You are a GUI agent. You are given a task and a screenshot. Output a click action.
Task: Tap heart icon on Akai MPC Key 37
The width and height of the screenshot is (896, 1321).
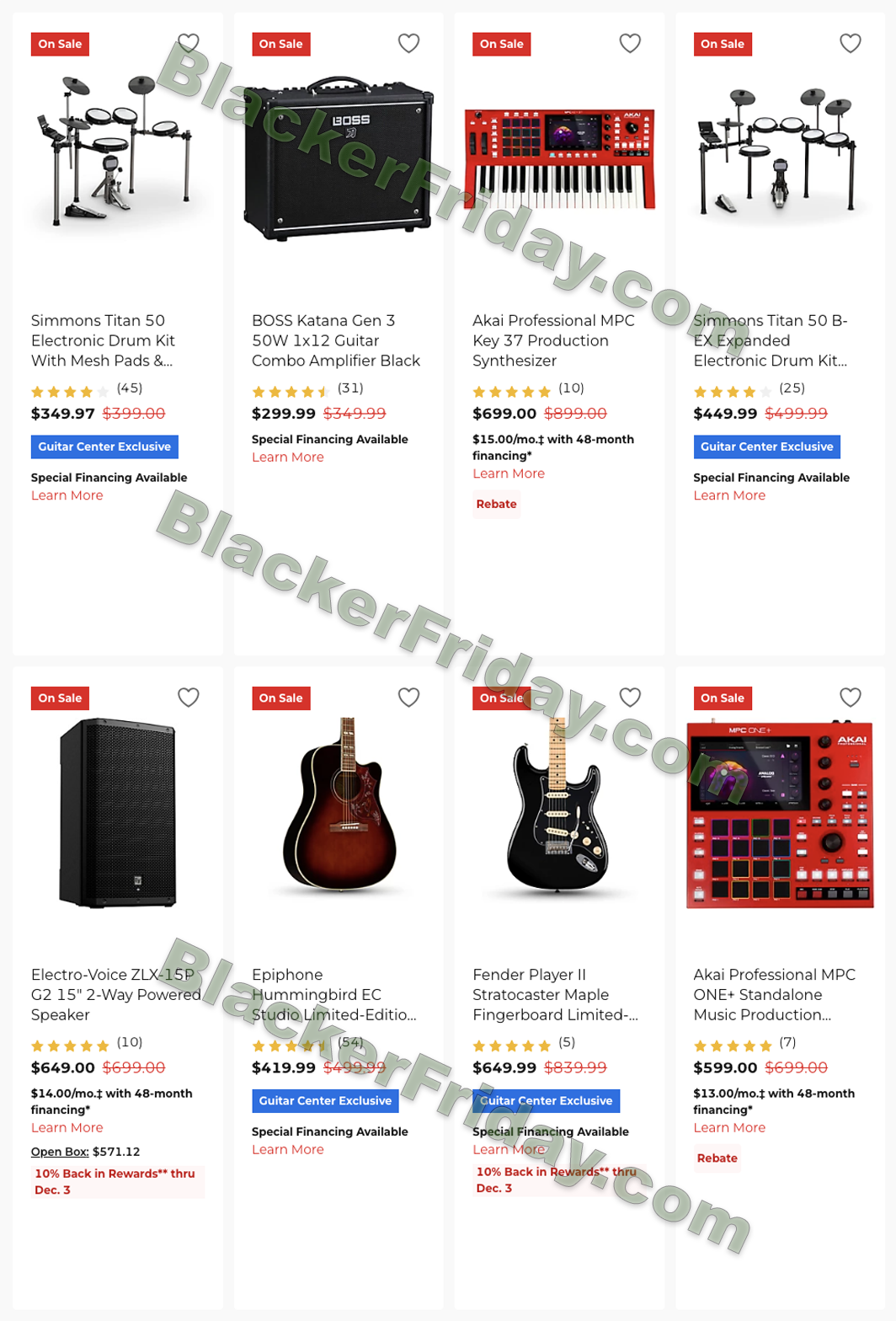(630, 43)
